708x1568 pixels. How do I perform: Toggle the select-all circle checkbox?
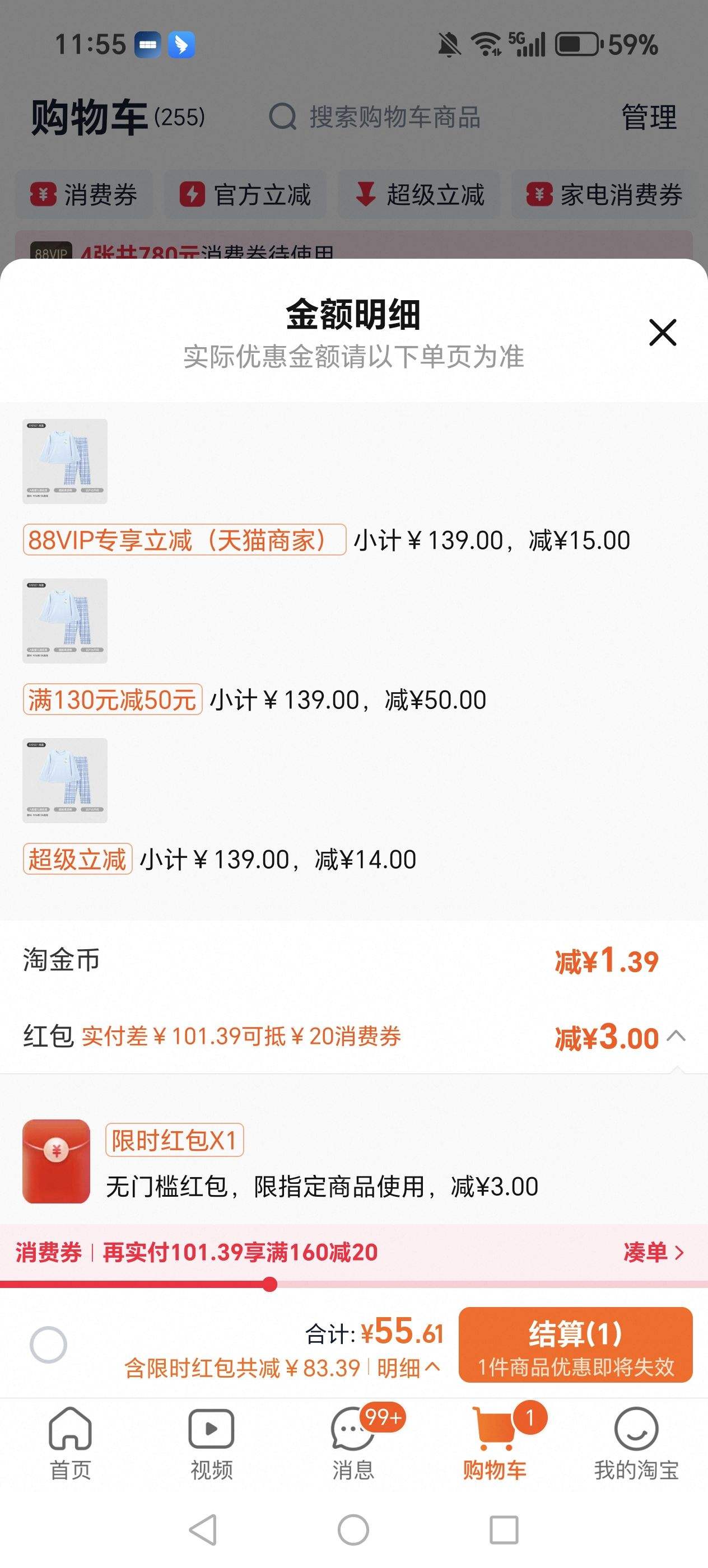[48, 1345]
